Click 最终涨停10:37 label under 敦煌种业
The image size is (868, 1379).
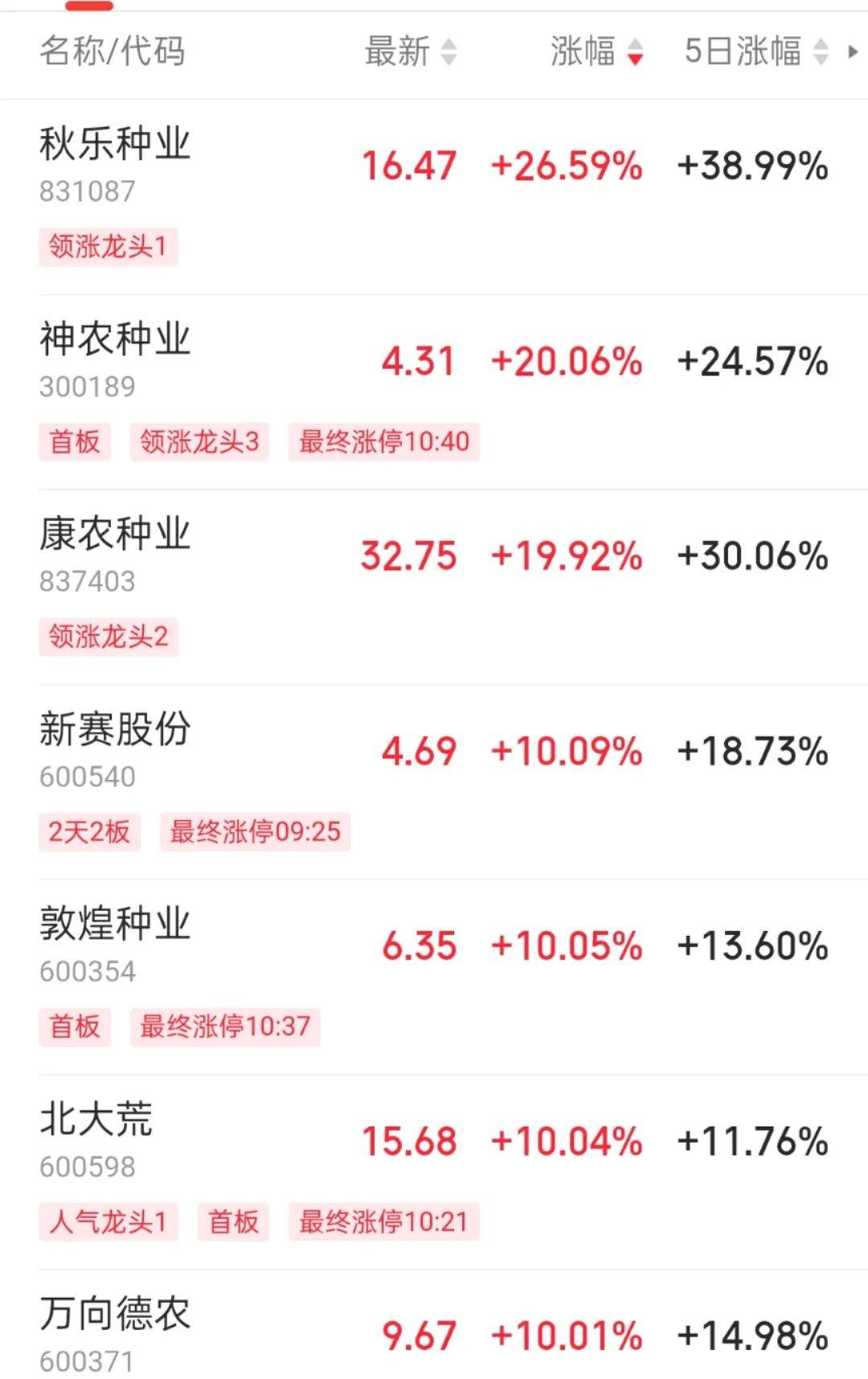[224, 1027]
